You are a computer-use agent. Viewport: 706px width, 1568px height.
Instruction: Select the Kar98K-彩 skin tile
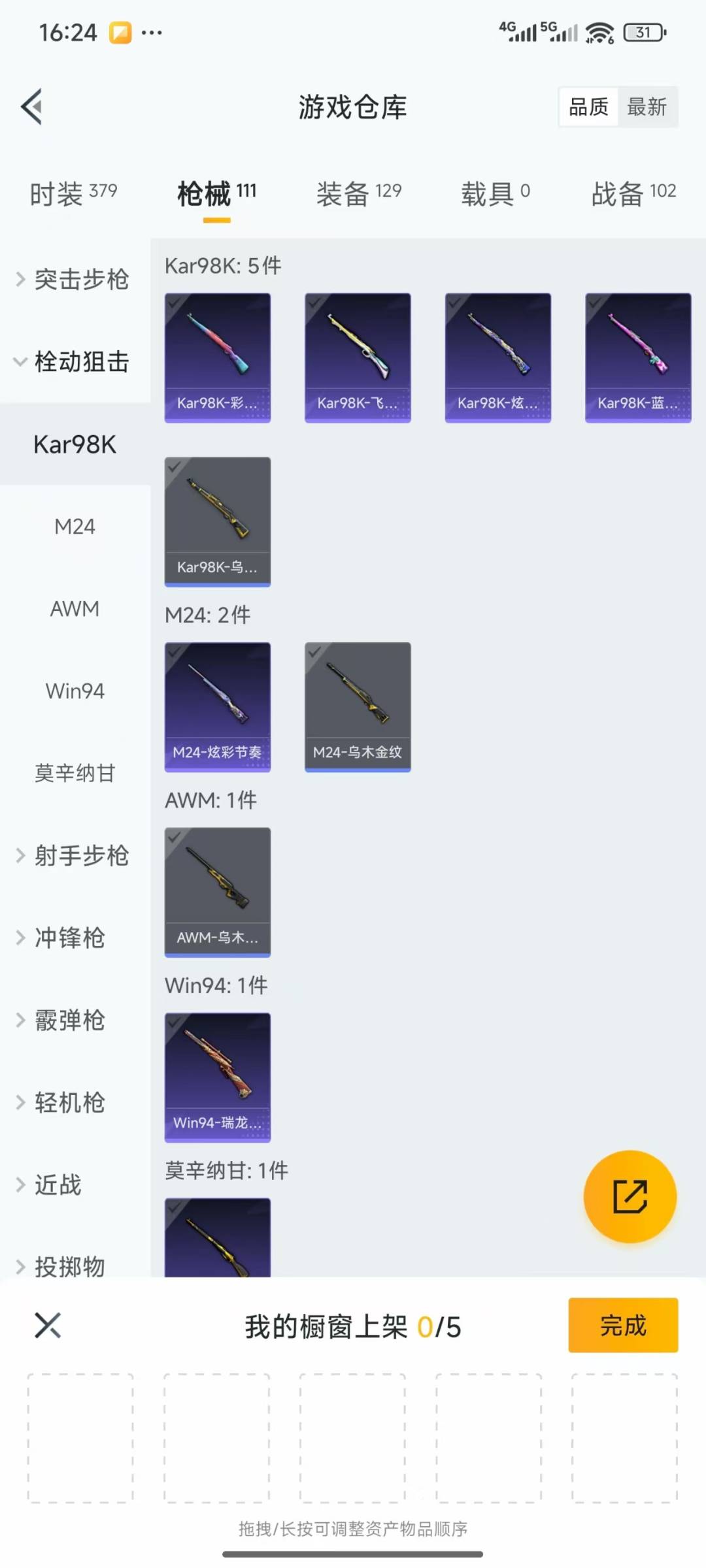218,357
